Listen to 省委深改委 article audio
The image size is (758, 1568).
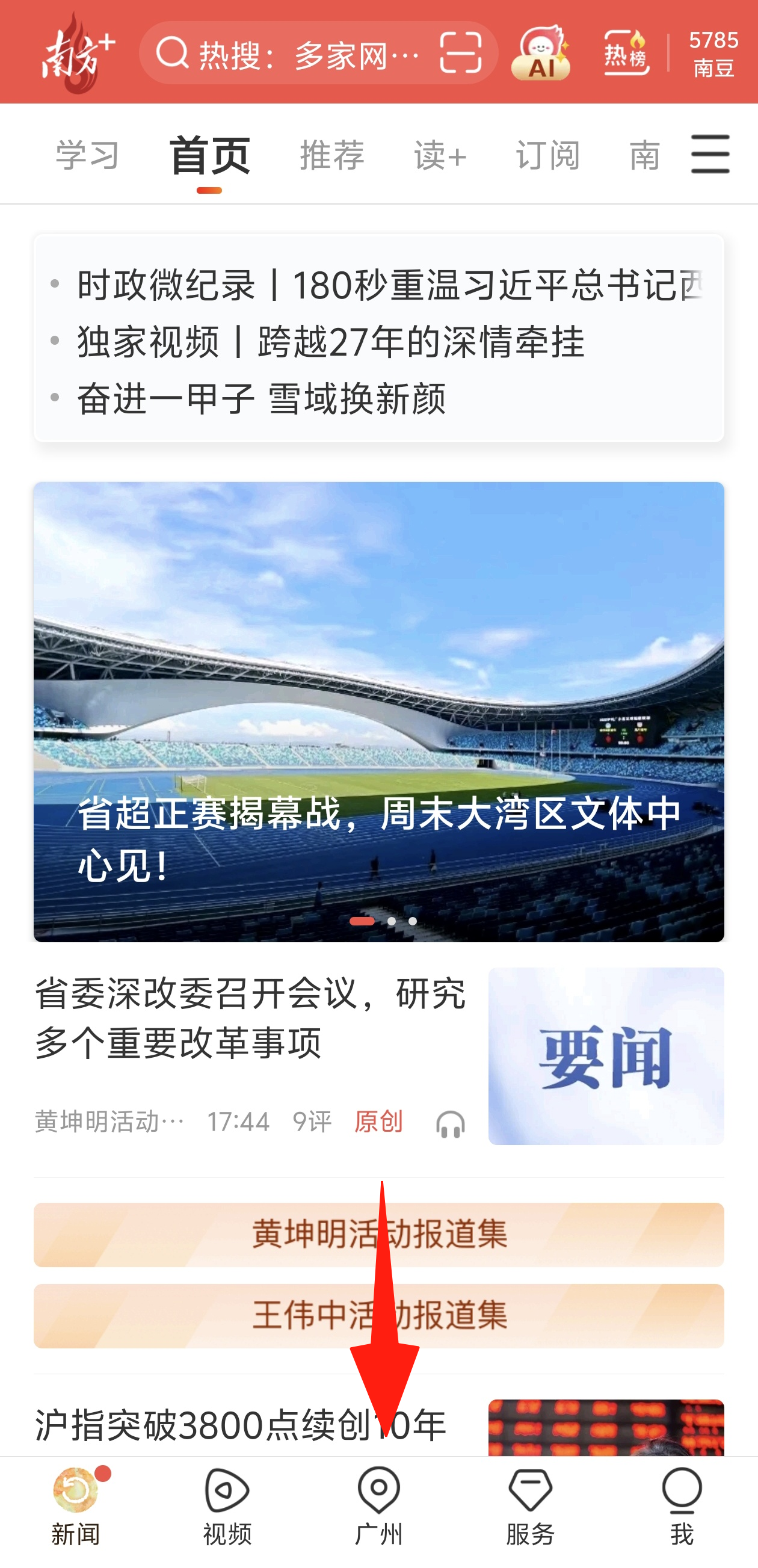(x=451, y=1123)
